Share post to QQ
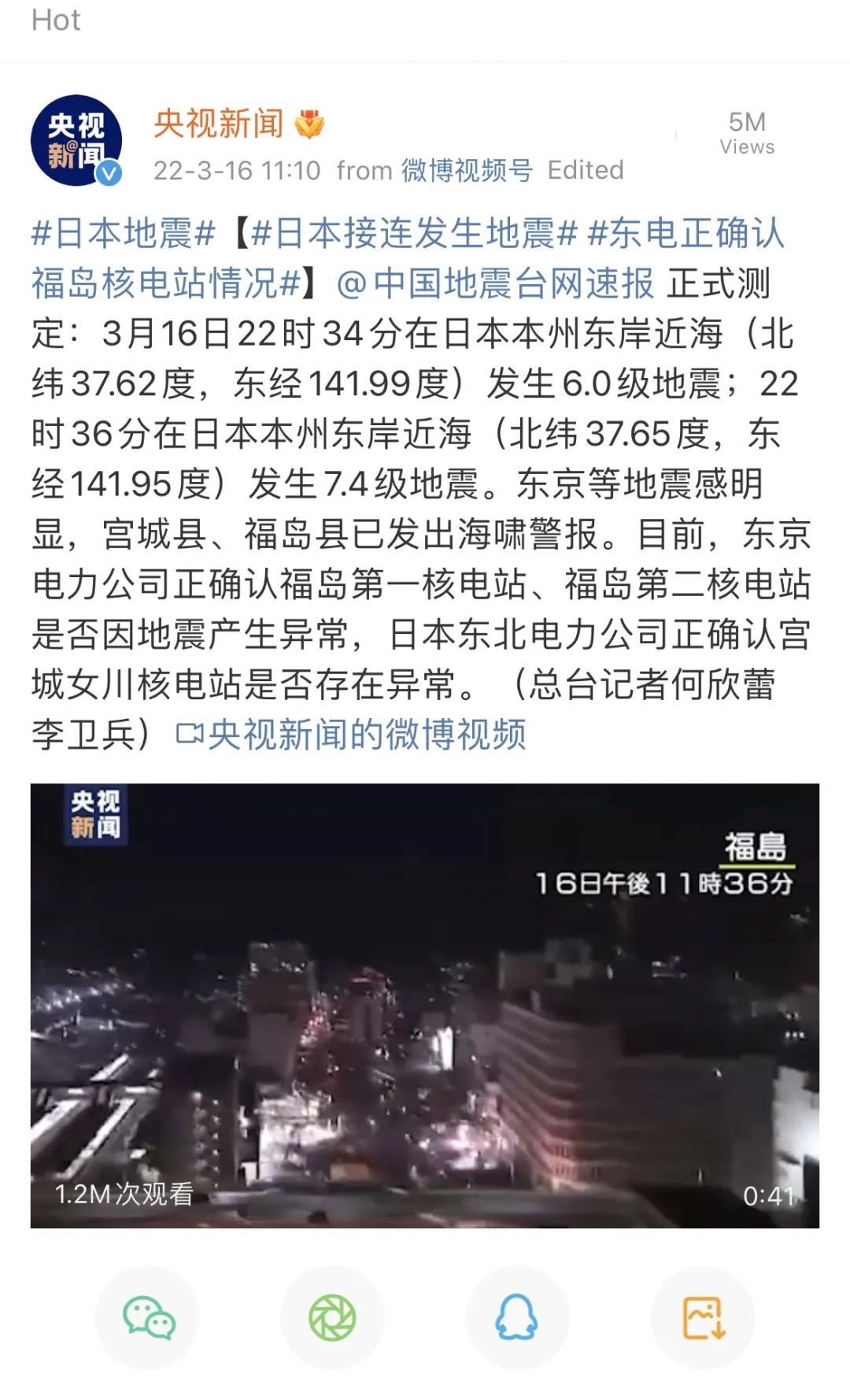This screenshot has height=1400, width=850. 516,1317
